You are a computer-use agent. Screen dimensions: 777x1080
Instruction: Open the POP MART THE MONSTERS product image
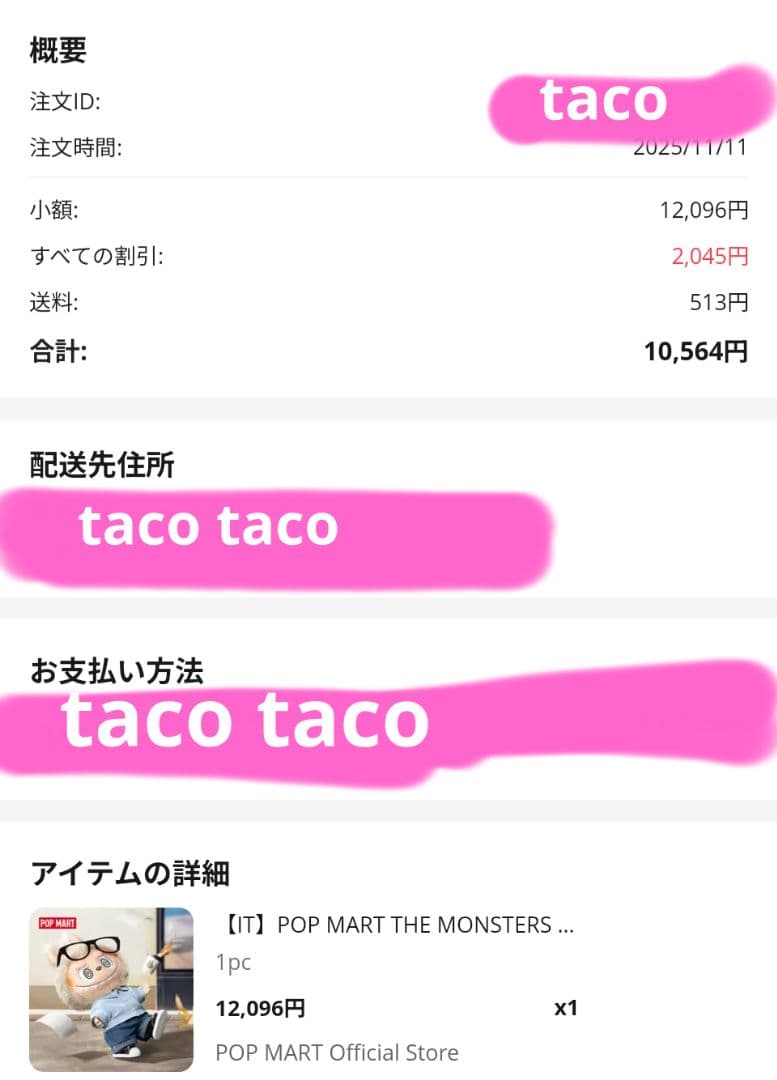(x=111, y=988)
